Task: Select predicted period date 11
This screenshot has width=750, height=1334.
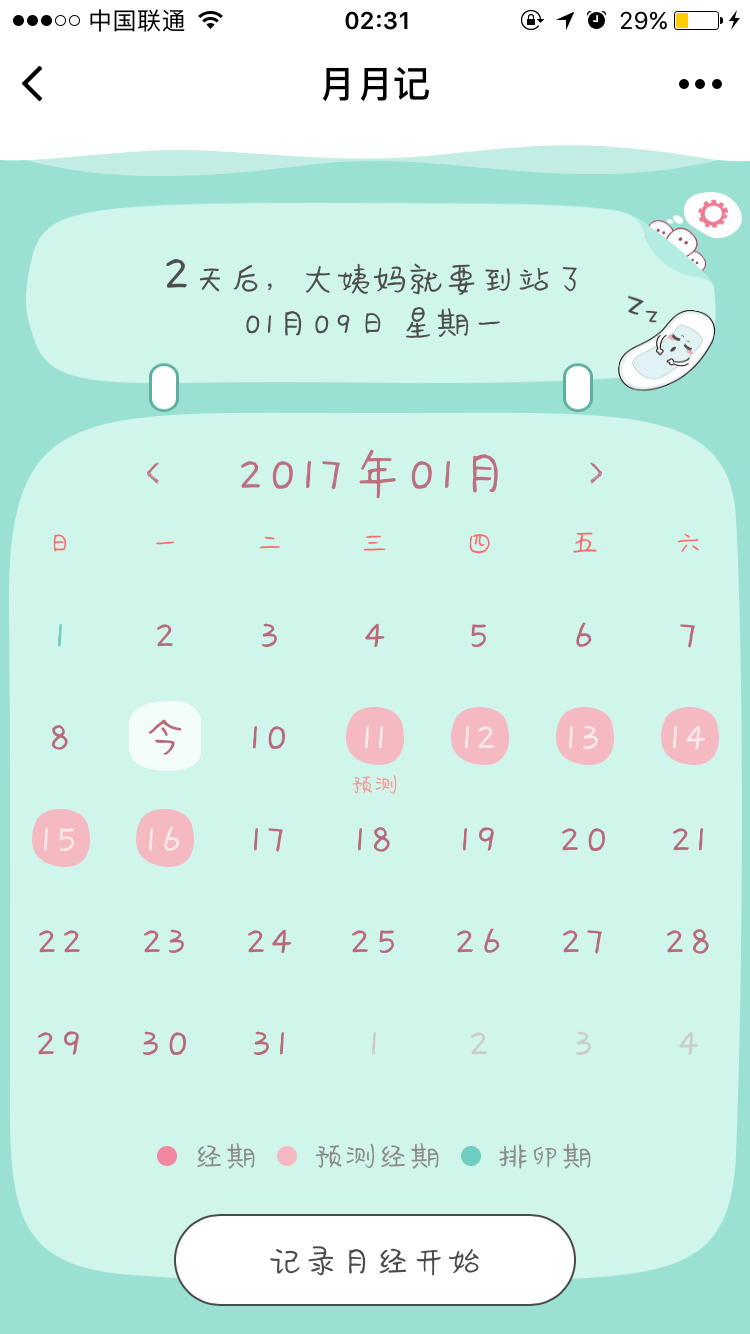Action: pyautogui.click(x=375, y=737)
